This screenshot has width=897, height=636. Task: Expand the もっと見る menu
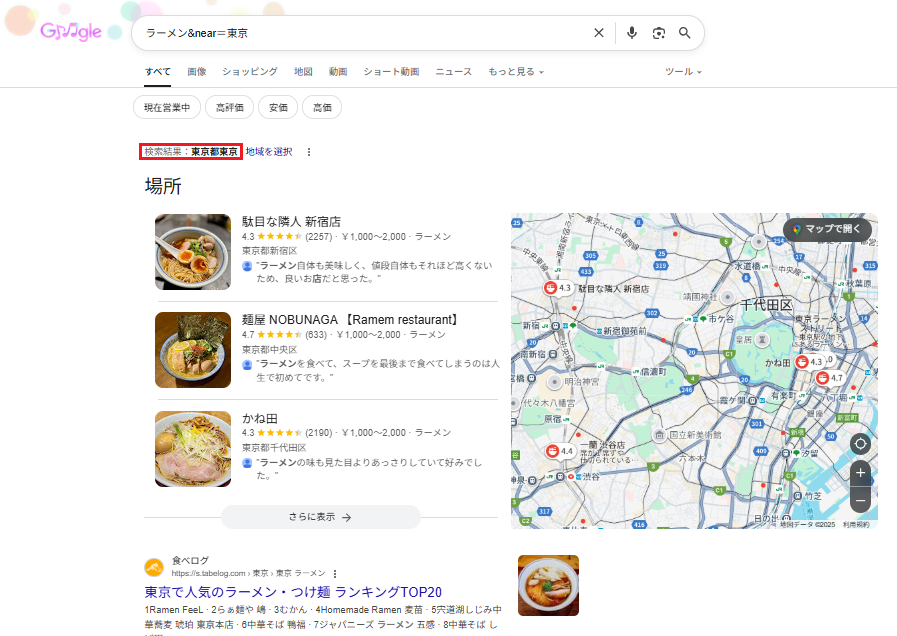coord(515,72)
